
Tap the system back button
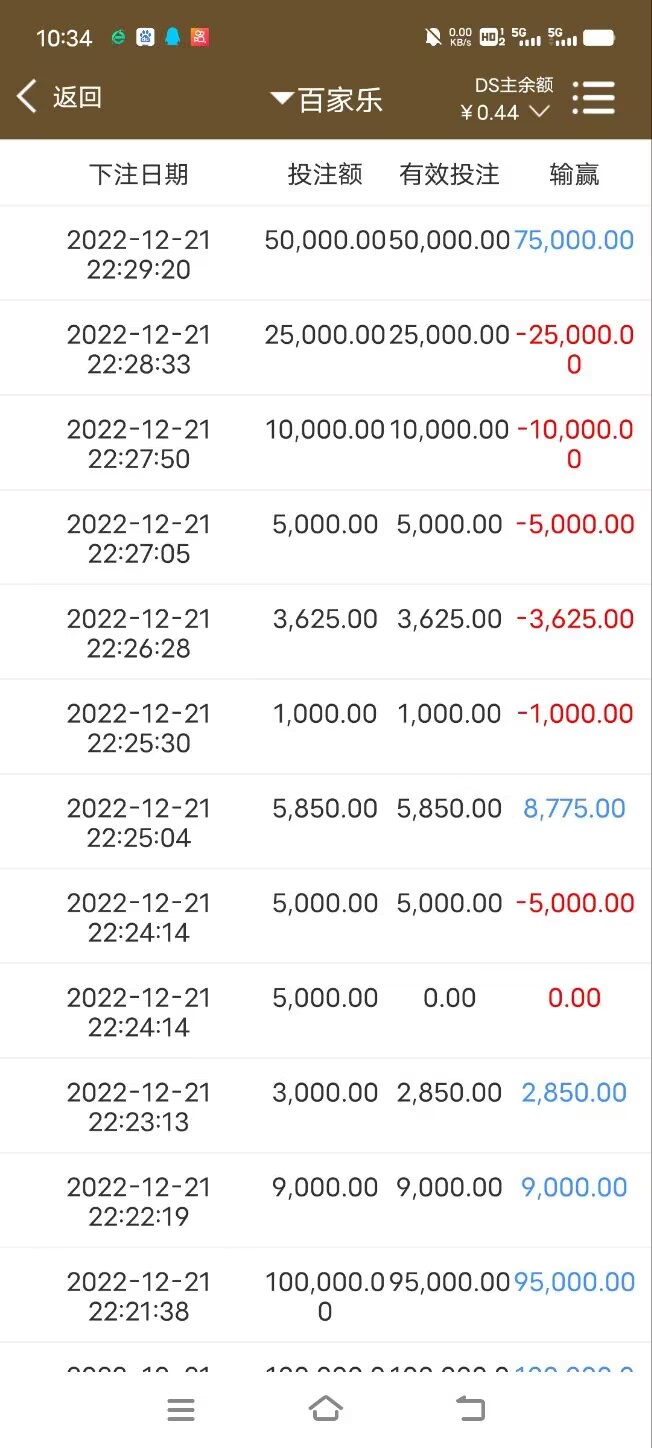click(470, 1410)
